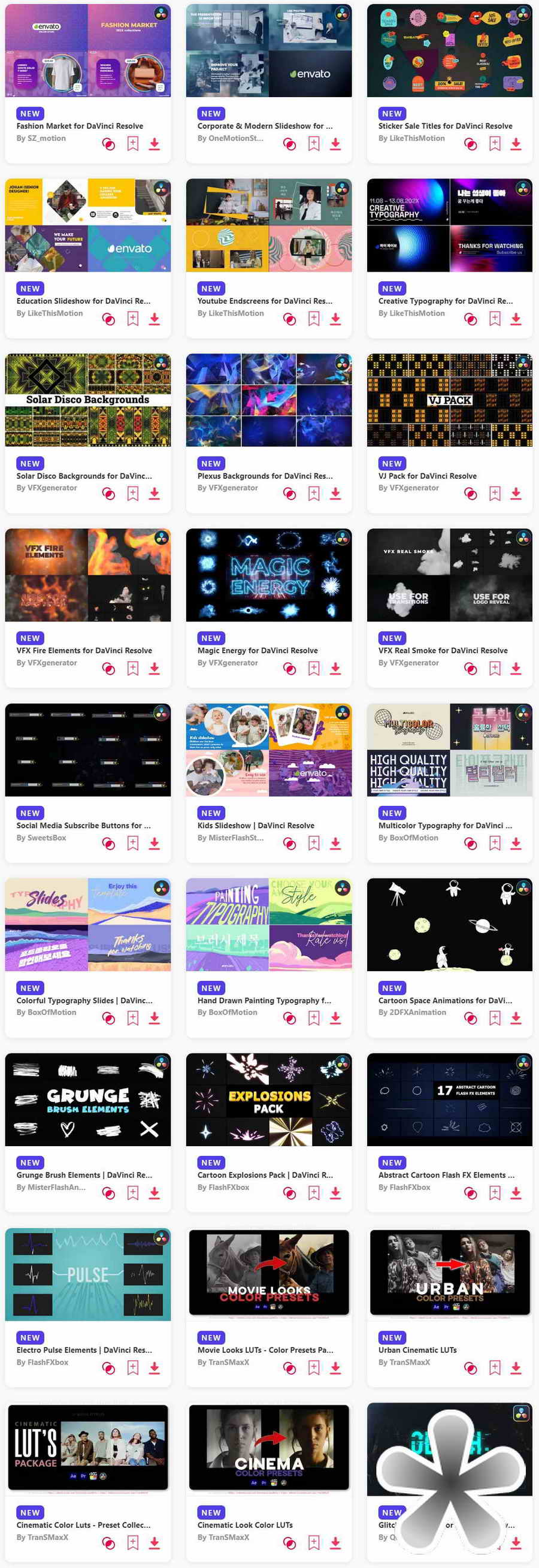This screenshot has width=539, height=1568.
Task: Download VFX Real Smoke for DaVinci Resolve
Action: pos(515,668)
